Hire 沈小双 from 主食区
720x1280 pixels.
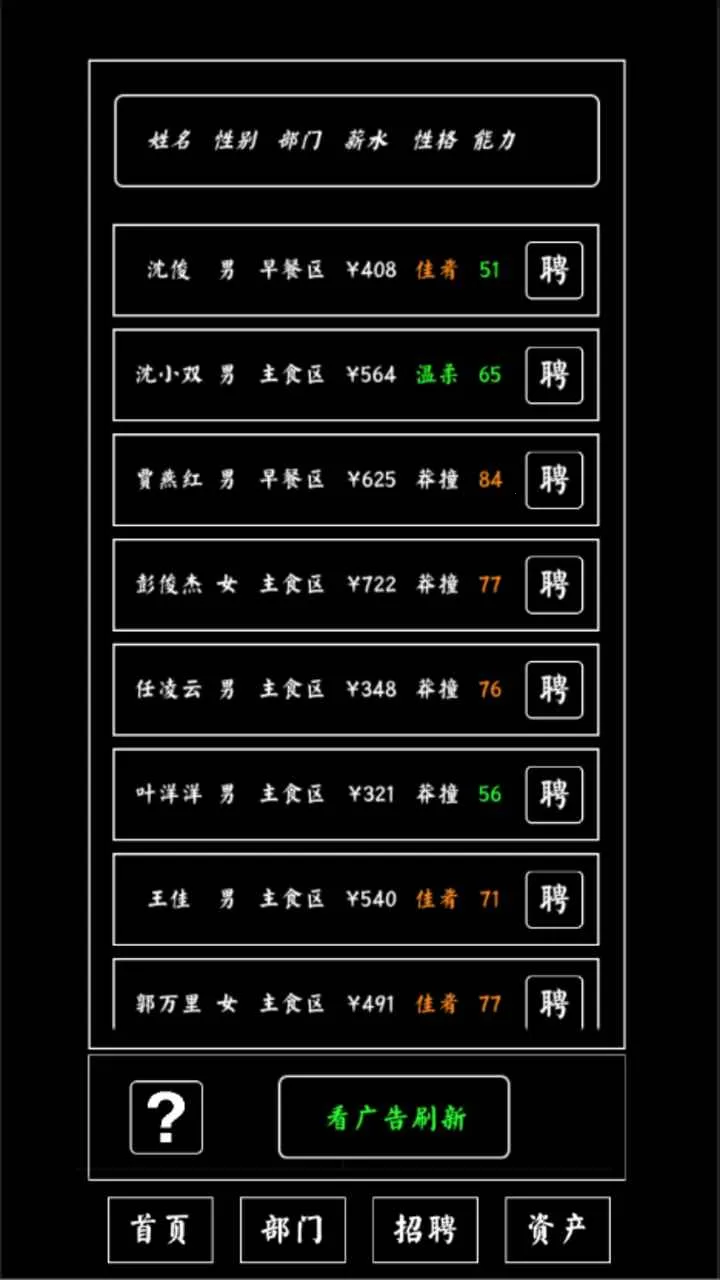[554, 376]
